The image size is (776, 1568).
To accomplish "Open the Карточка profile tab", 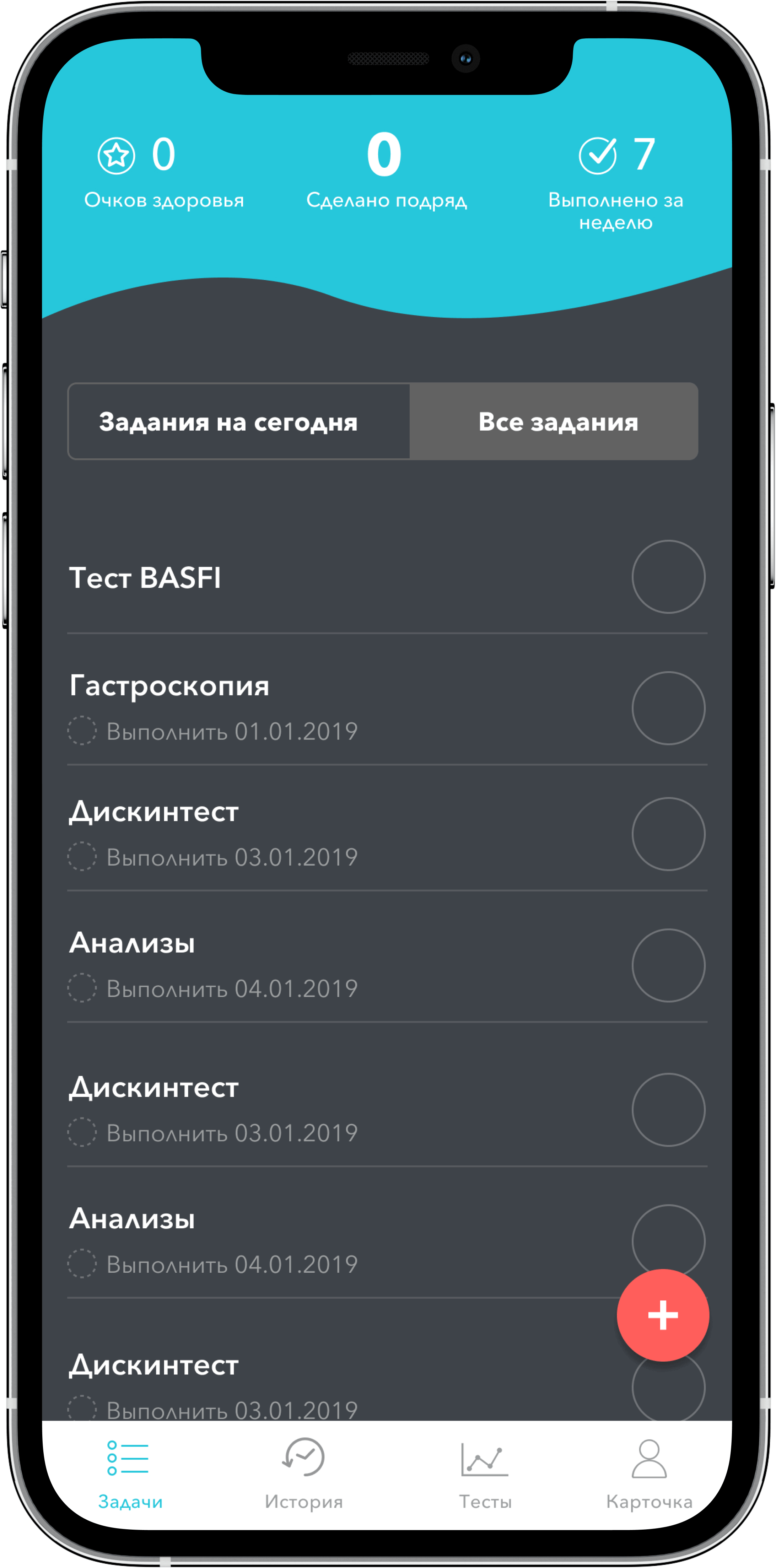I will pos(649,1473).
